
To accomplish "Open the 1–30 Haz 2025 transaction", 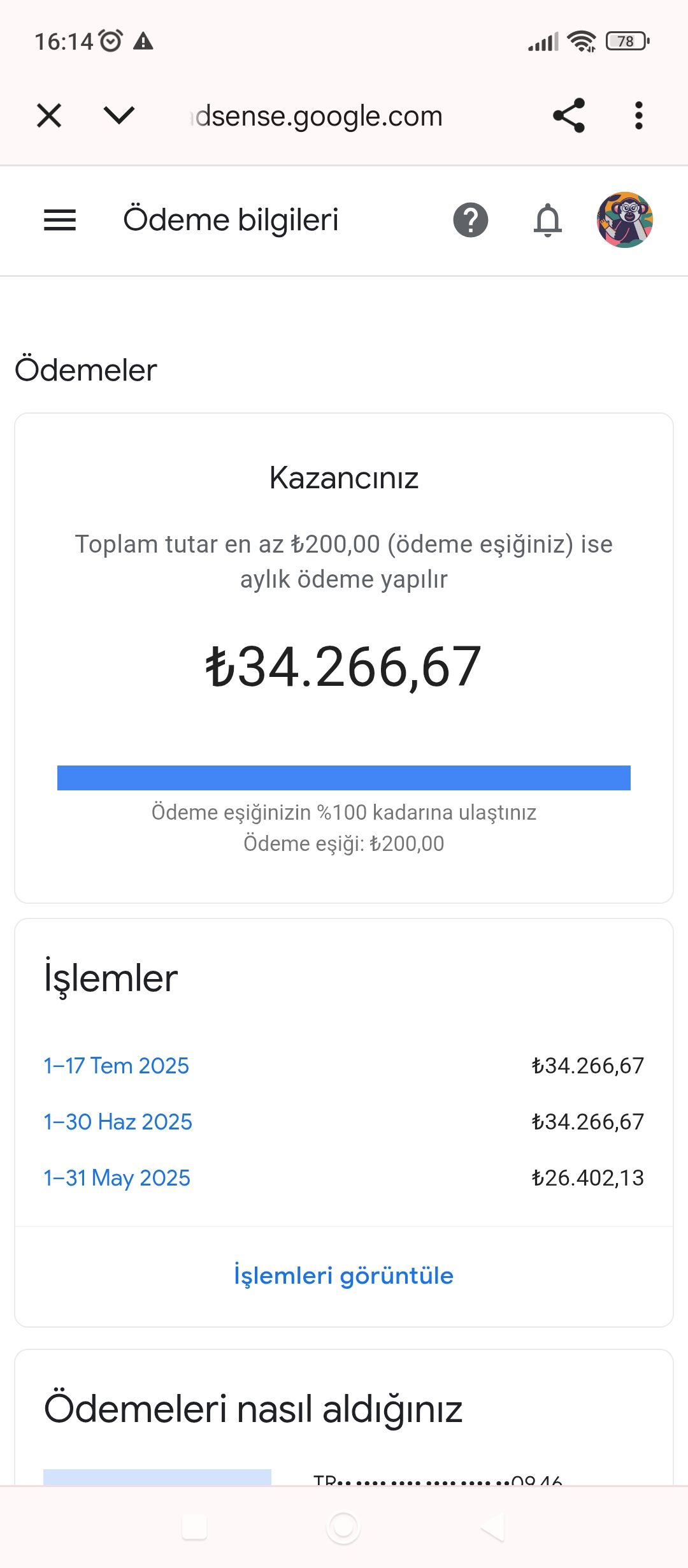I will tap(118, 1122).
